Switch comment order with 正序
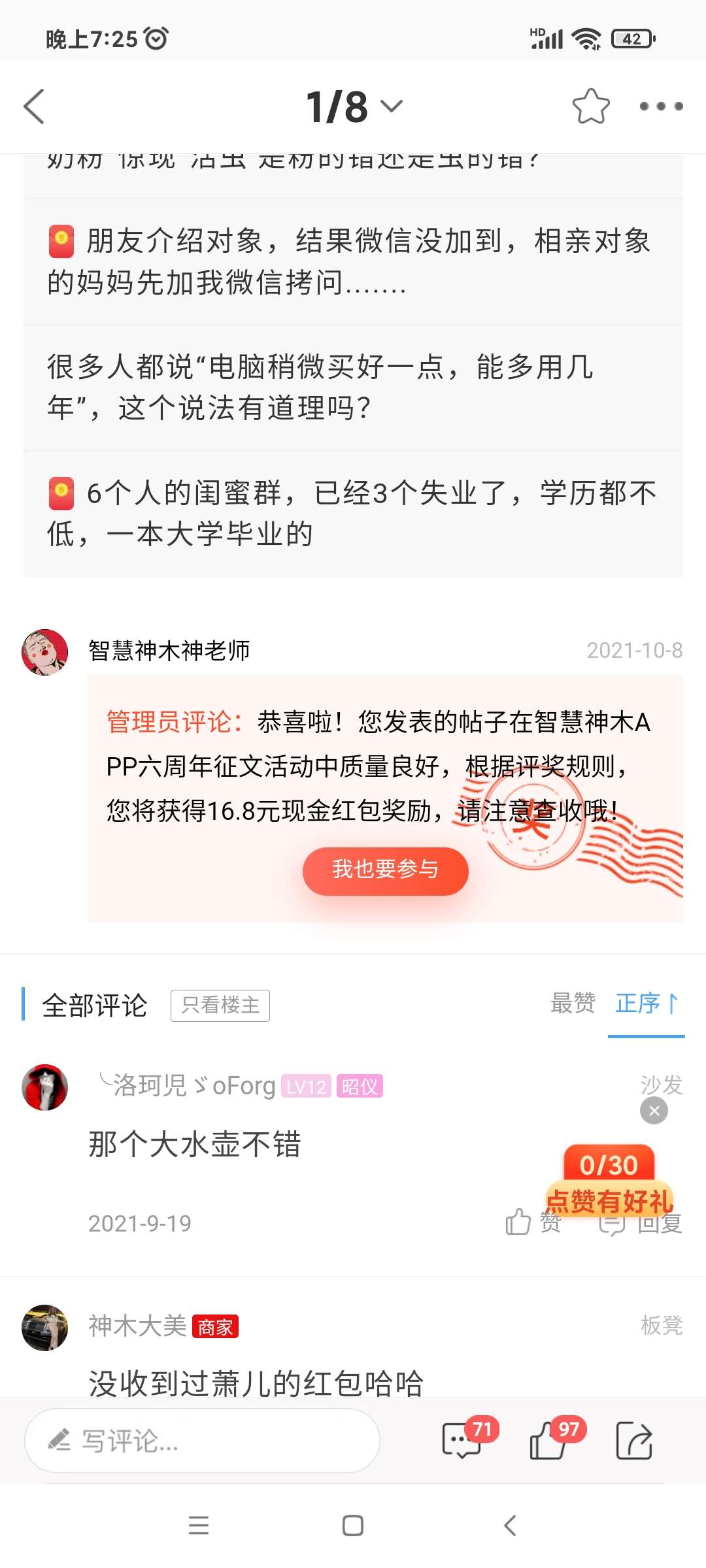Image resolution: width=706 pixels, height=1568 pixels. [x=646, y=1004]
